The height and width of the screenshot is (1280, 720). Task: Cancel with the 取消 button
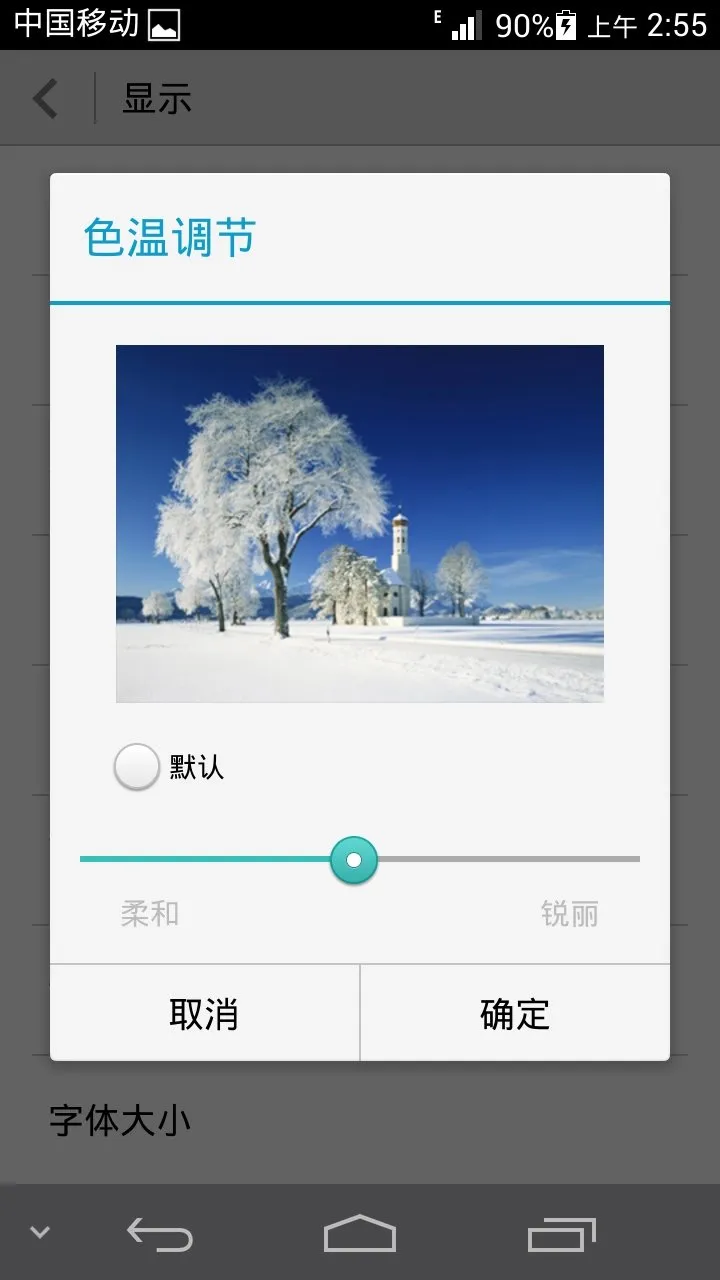click(x=204, y=1013)
